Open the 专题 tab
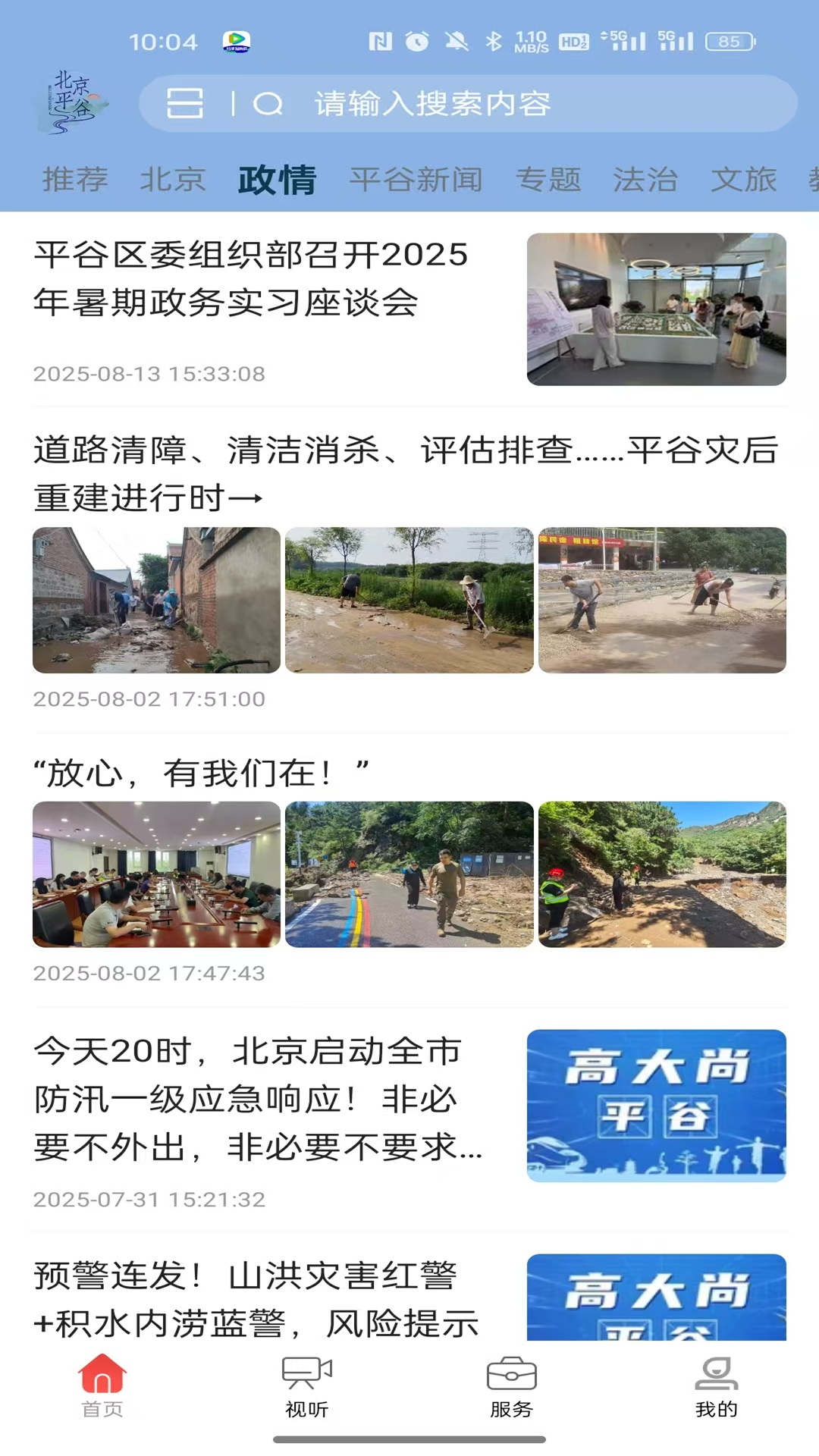 550,180
